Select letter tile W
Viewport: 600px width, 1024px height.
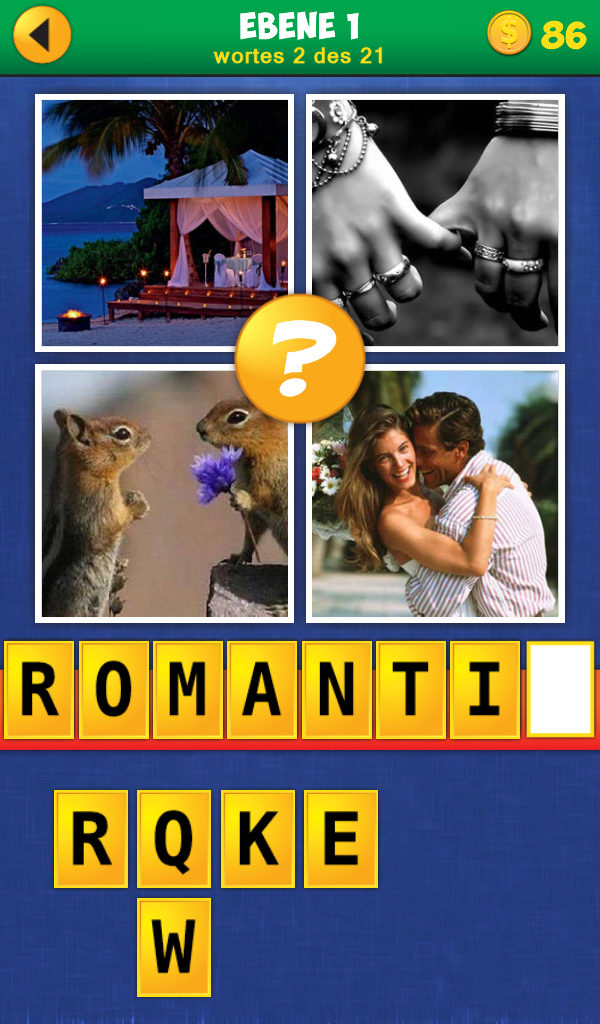(x=174, y=946)
